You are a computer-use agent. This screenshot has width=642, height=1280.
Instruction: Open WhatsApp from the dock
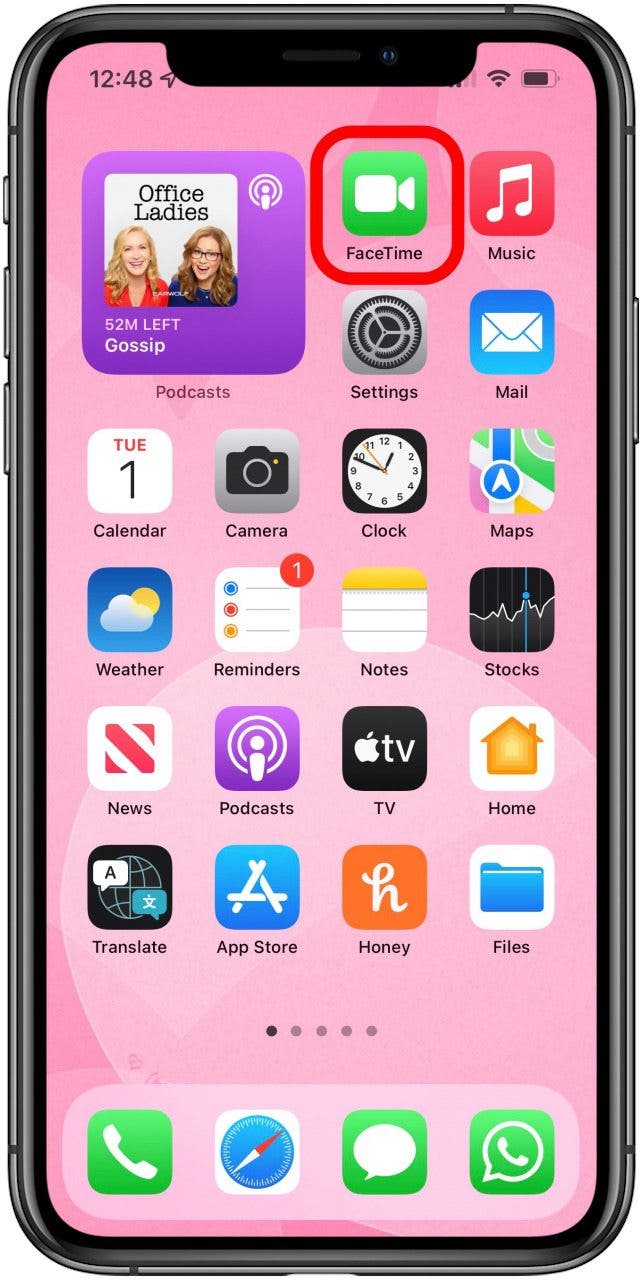(512, 1152)
